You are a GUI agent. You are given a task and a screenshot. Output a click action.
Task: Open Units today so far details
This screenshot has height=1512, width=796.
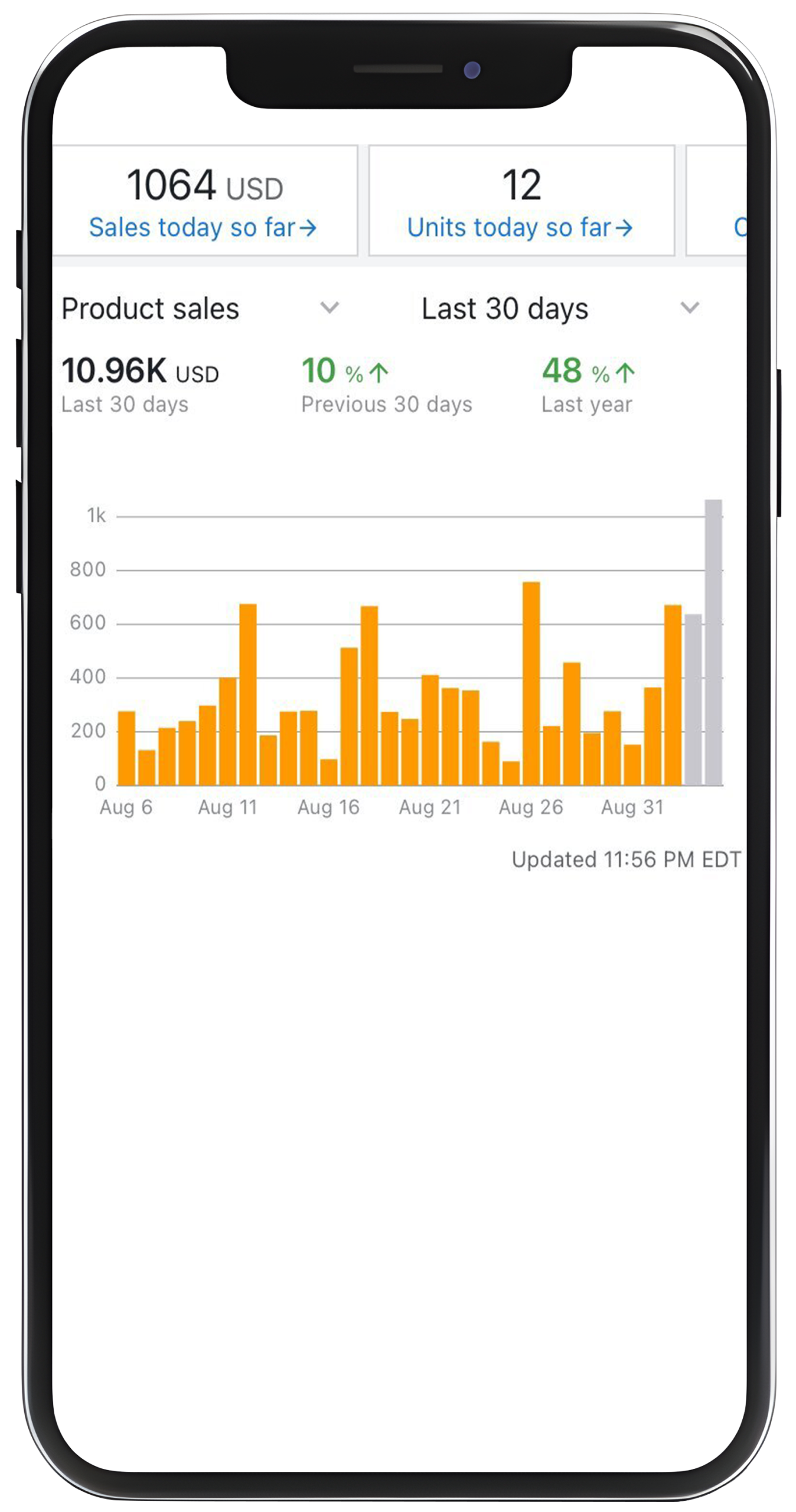coord(520,227)
